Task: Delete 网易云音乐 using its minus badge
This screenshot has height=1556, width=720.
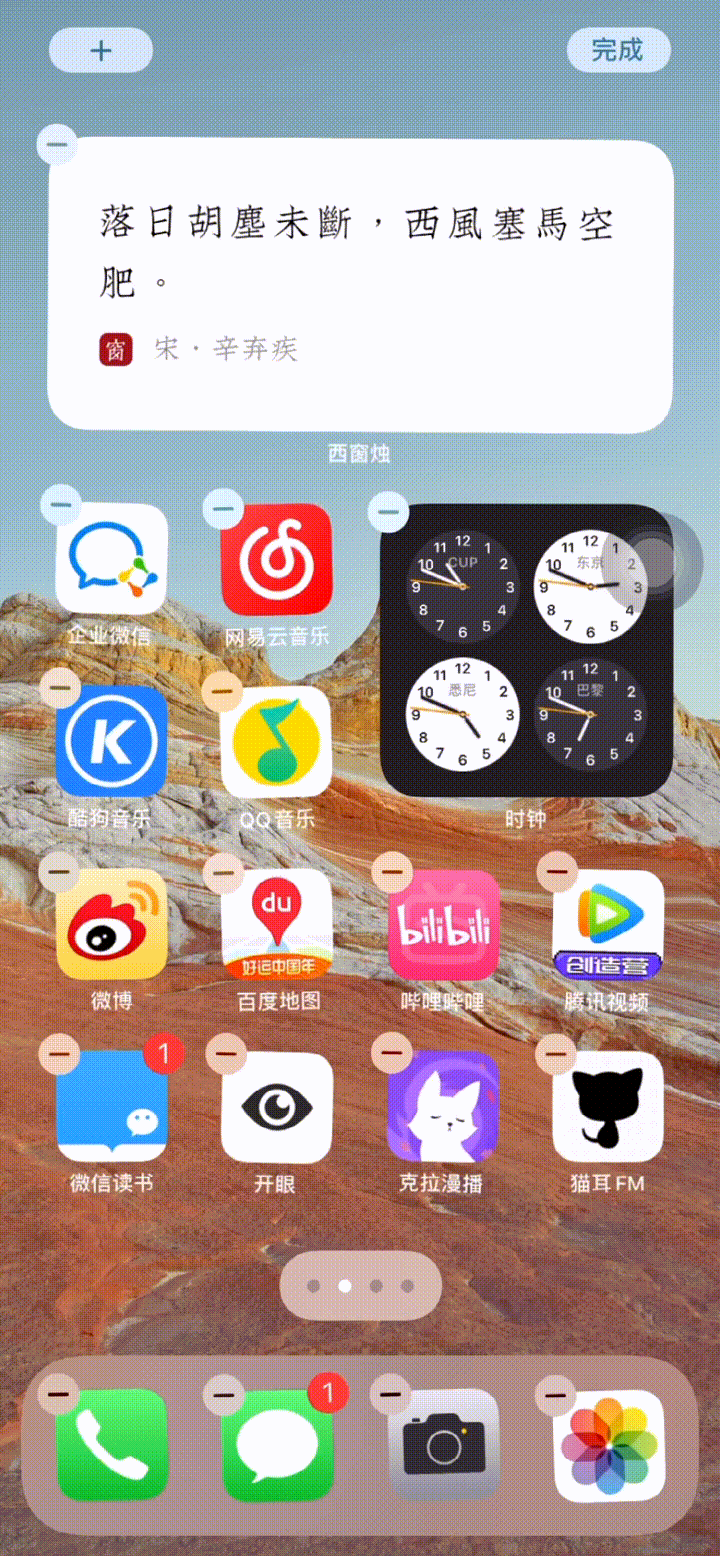Action: coord(223,508)
